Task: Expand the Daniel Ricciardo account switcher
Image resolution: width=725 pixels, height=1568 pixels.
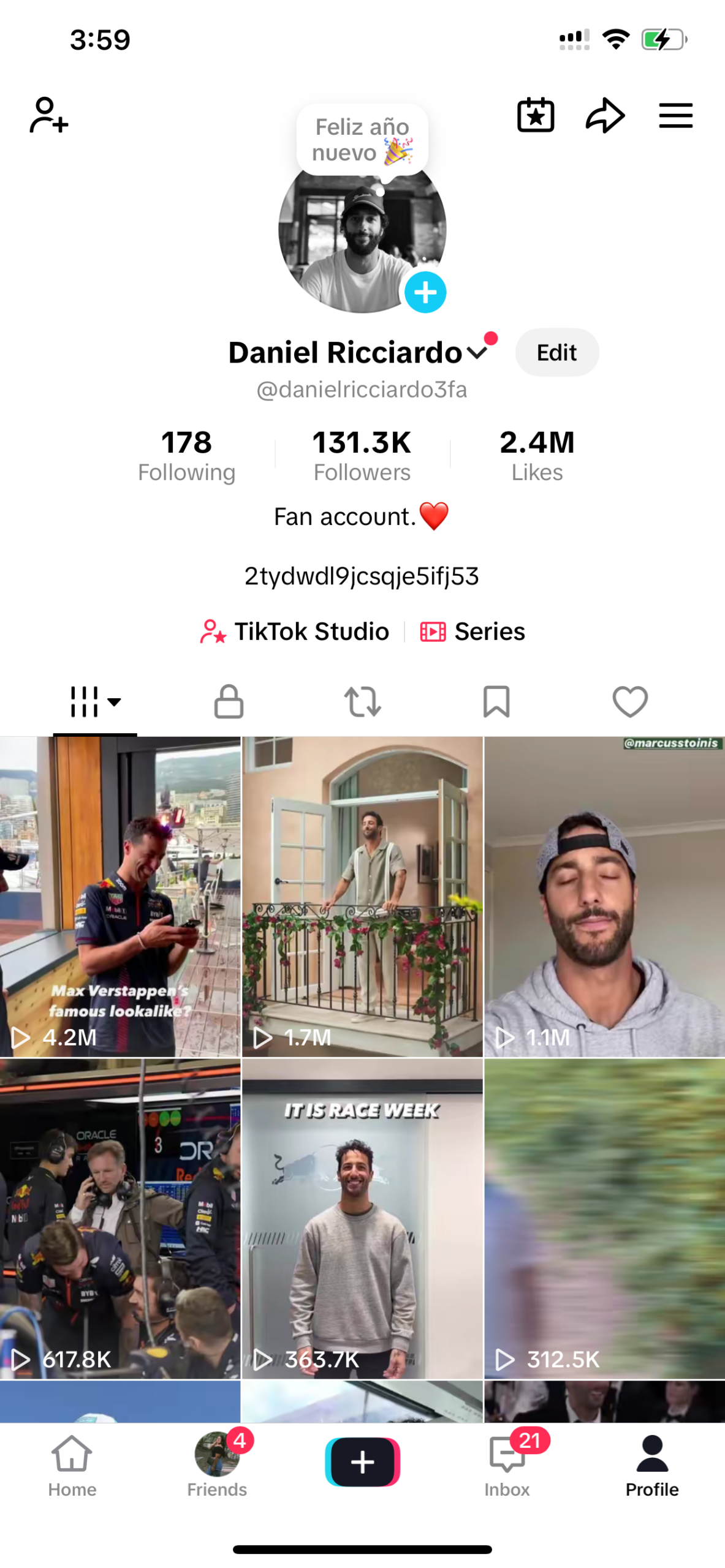Action: click(x=477, y=352)
